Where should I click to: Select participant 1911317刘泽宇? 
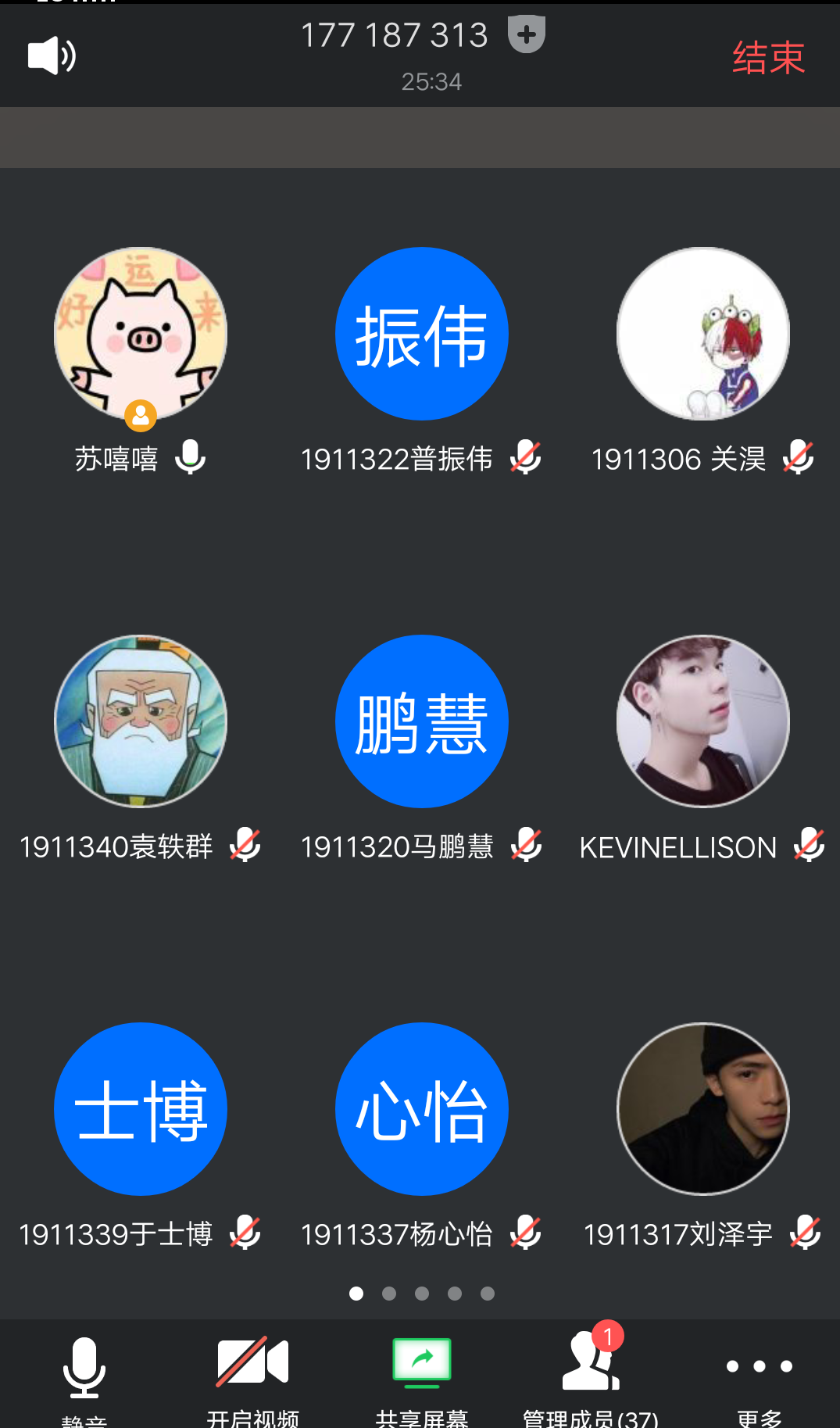702,1109
